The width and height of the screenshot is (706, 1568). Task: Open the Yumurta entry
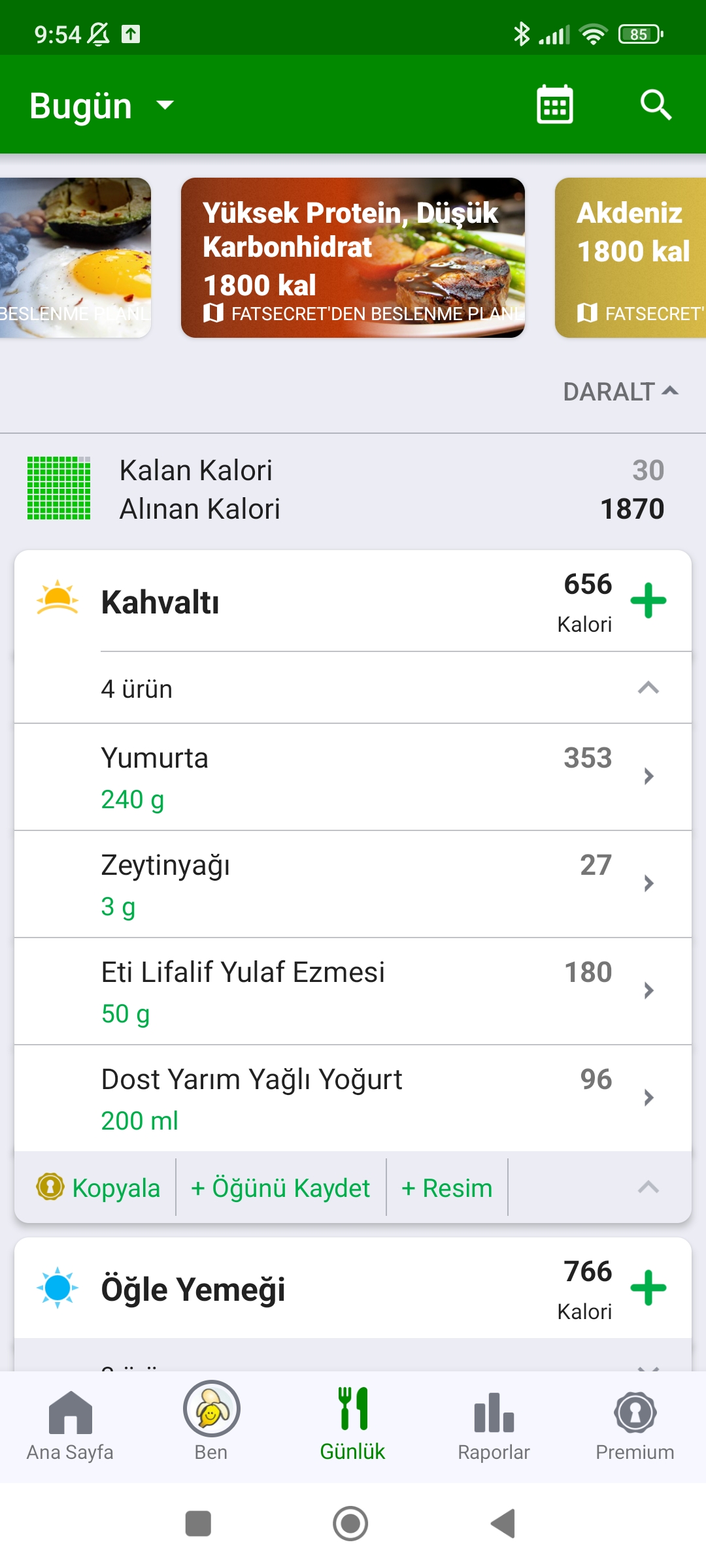pos(353,777)
